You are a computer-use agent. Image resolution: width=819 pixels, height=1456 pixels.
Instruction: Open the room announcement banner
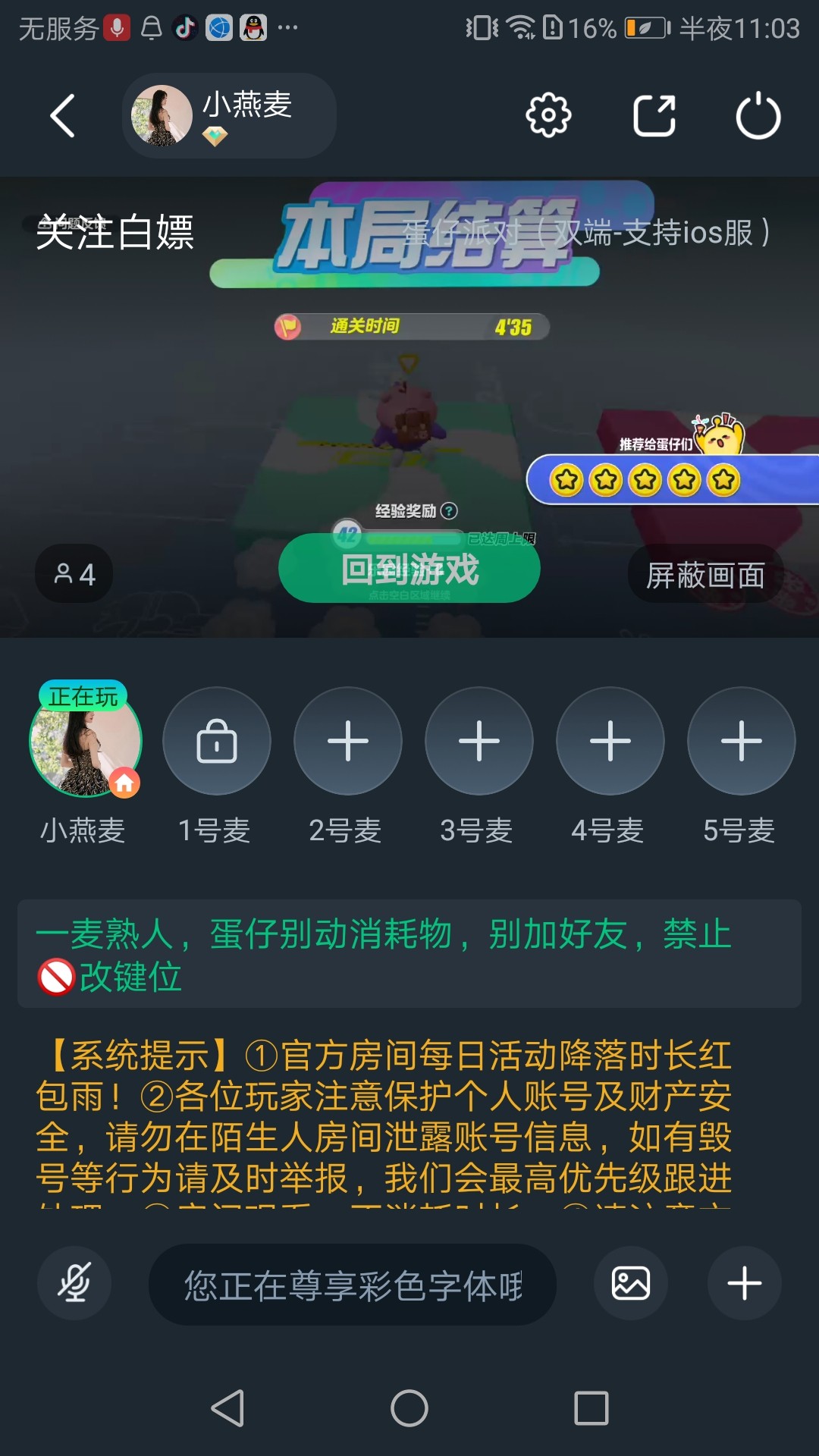pos(409,954)
